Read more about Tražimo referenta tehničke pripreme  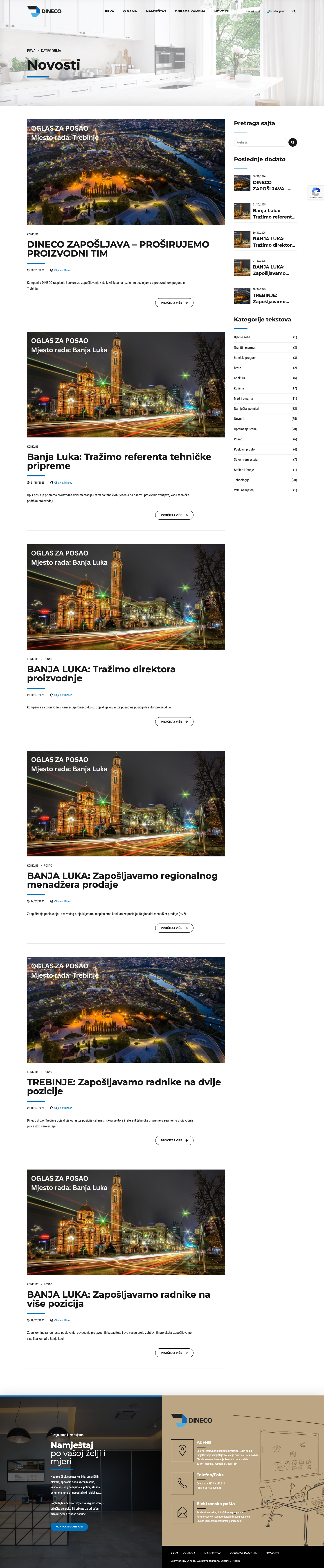click(174, 515)
